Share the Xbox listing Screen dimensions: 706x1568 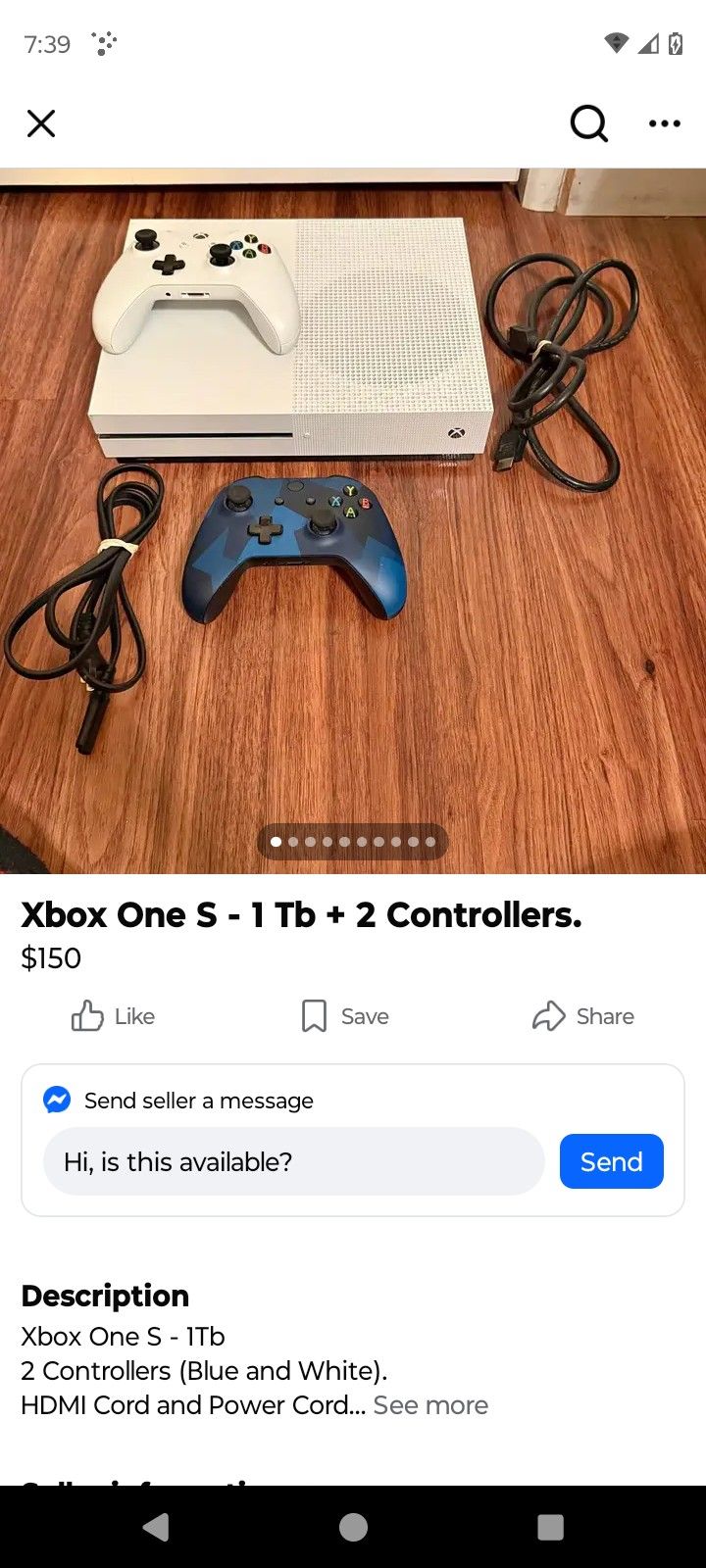(x=582, y=1016)
